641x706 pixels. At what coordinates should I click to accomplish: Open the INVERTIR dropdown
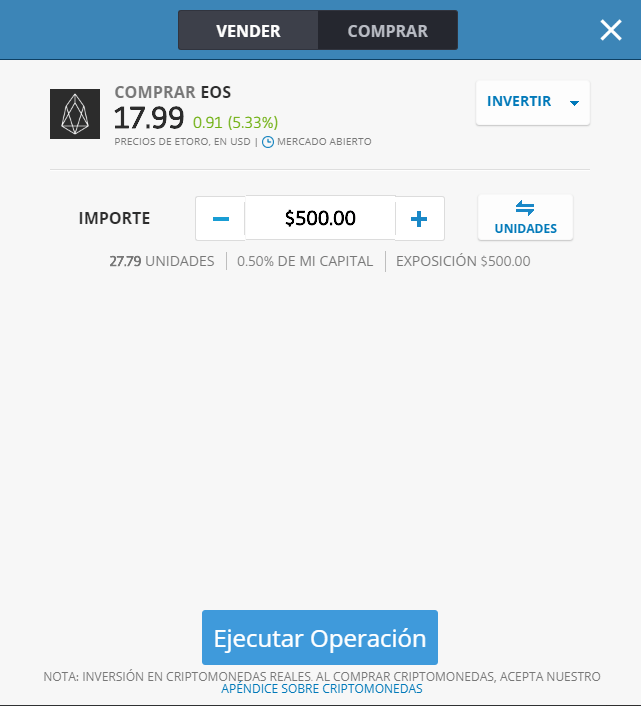[x=532, y=102]
